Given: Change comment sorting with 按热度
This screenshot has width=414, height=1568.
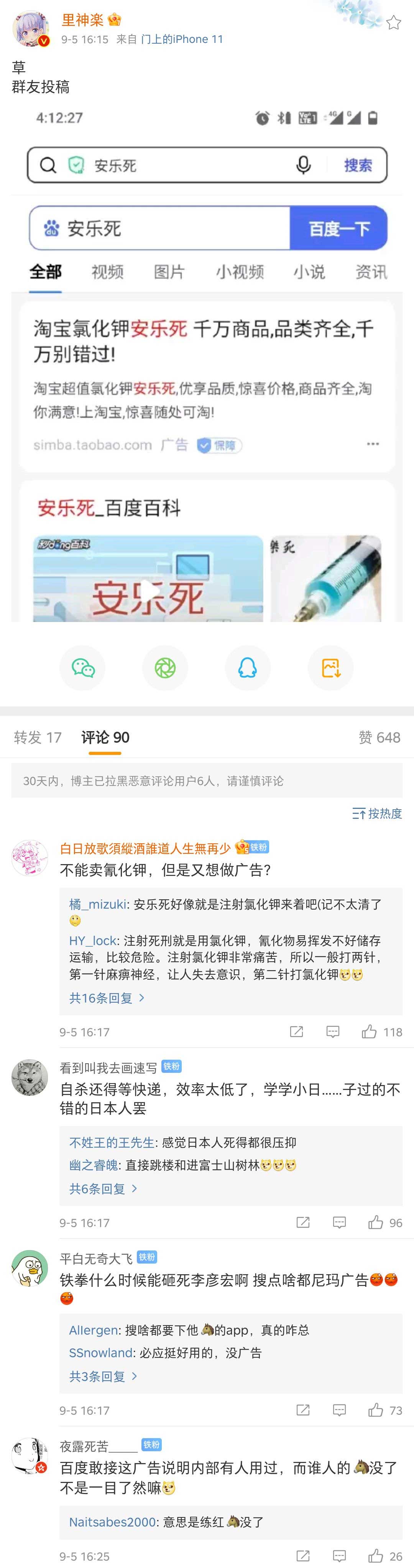Looking at the screenshot, I should pyautogui.click(x=377, y=813).
